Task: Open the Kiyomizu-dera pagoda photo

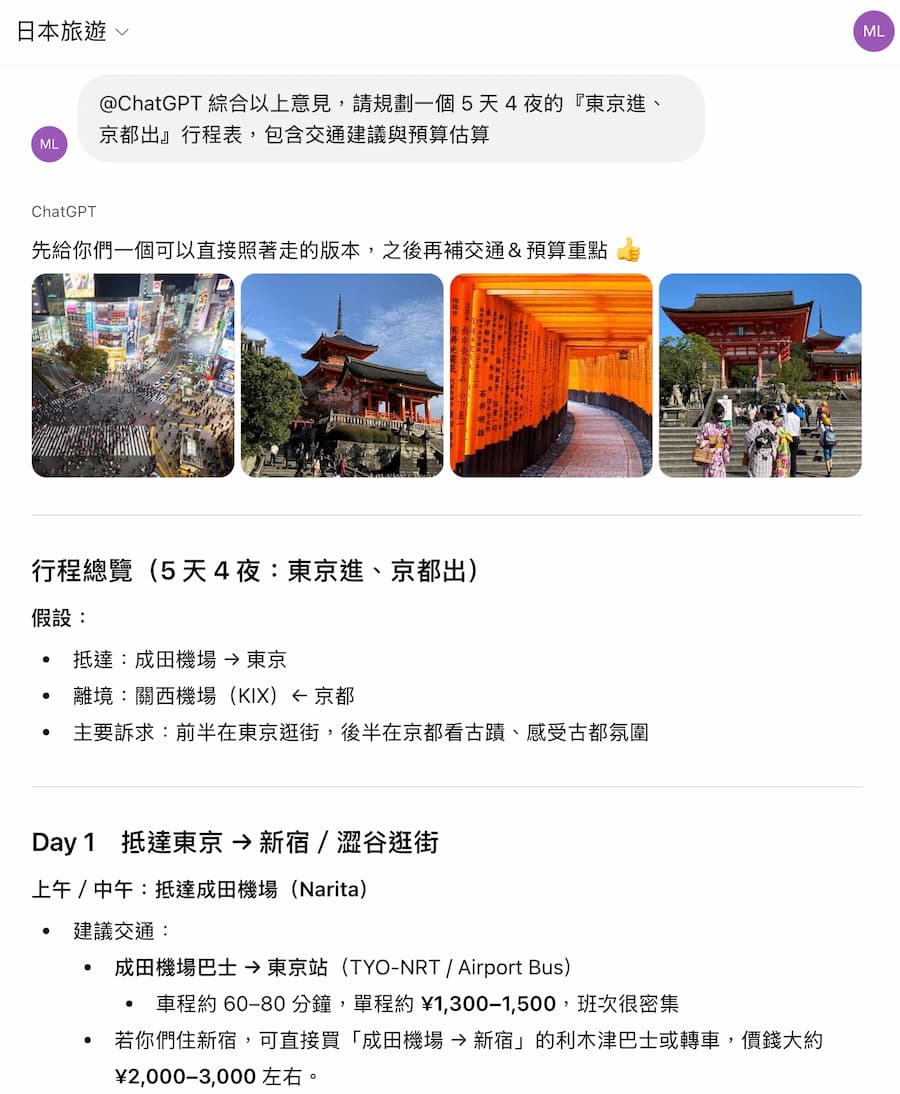Action: pos(342,376)
